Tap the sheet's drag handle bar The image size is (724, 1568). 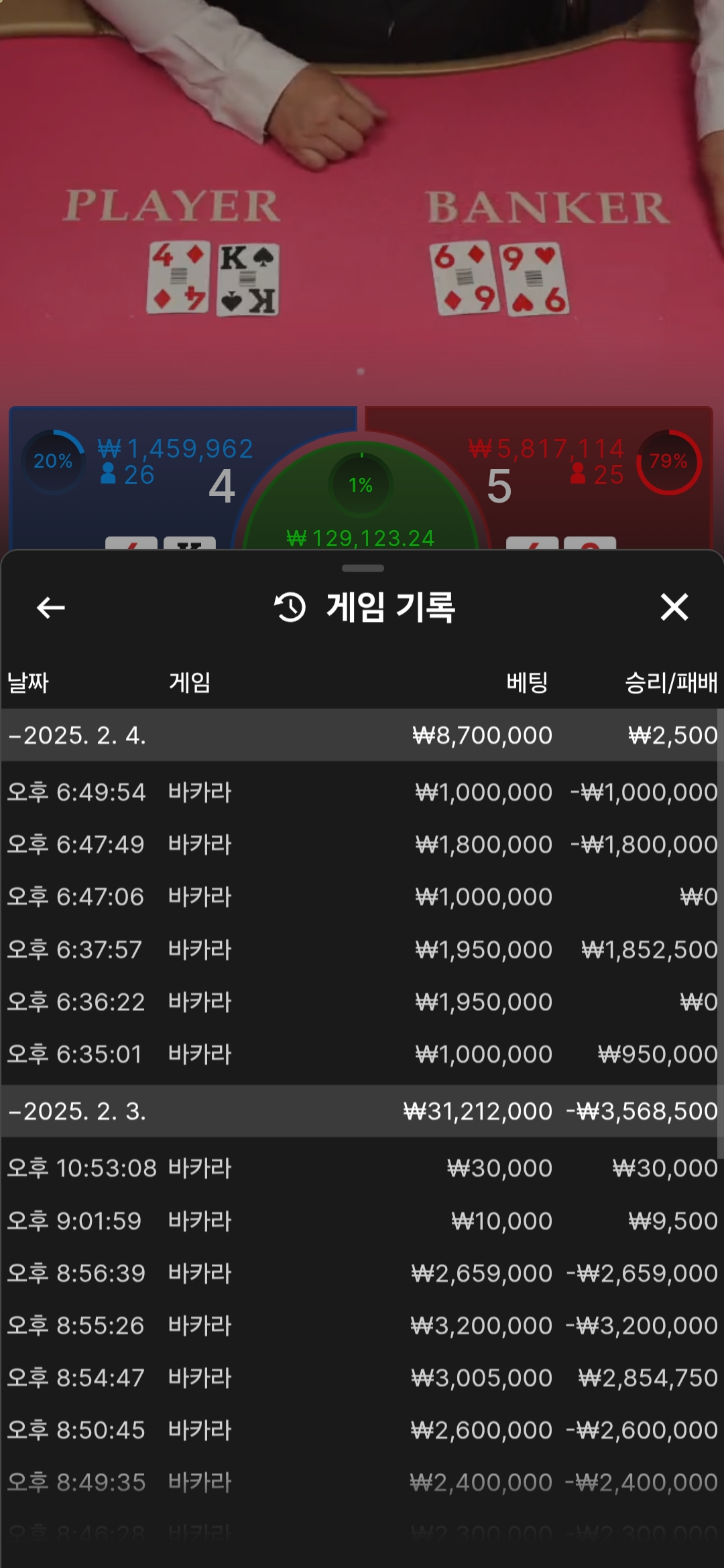coord(362,568)
